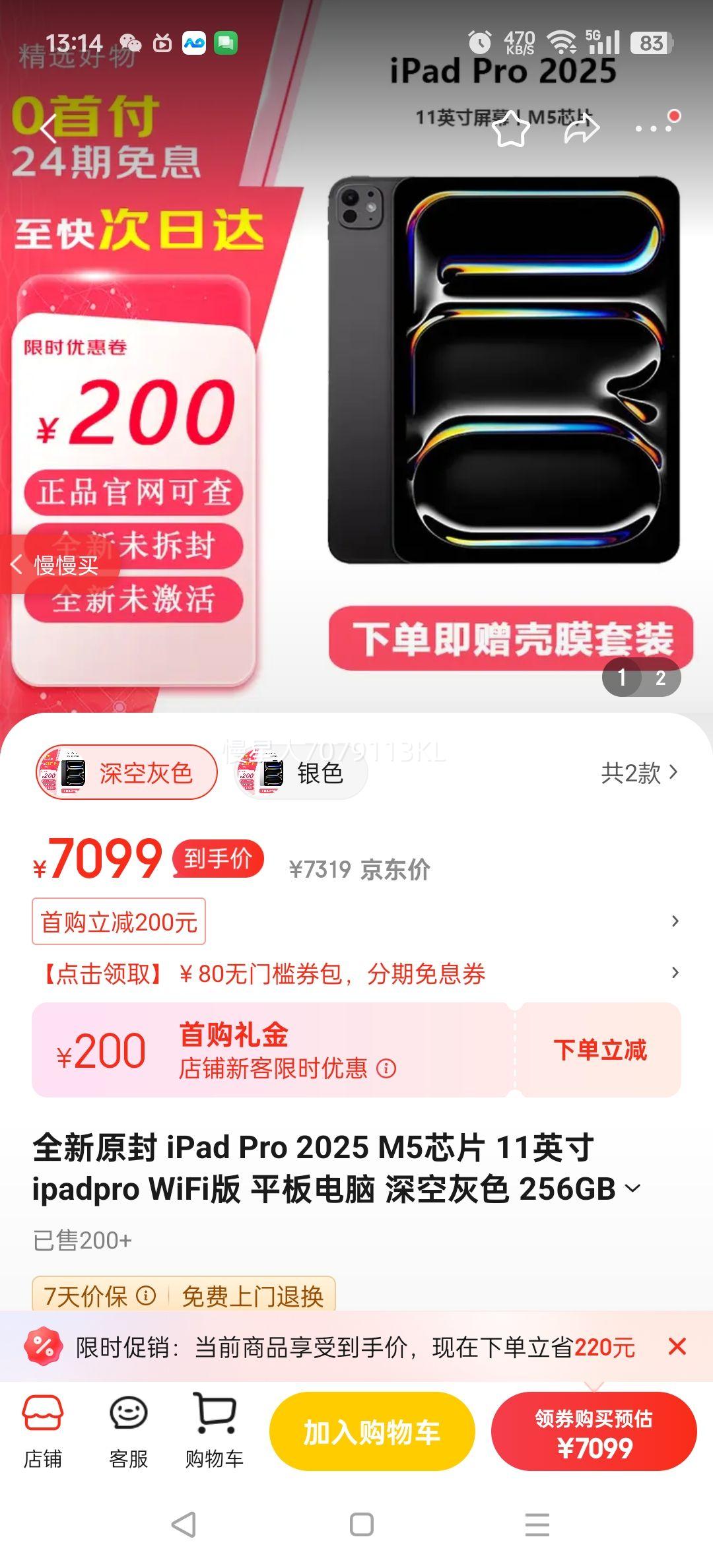Open the 慢慢买 comparison panel
This screenshot has height=1568, width=713.
pos(63,566)
